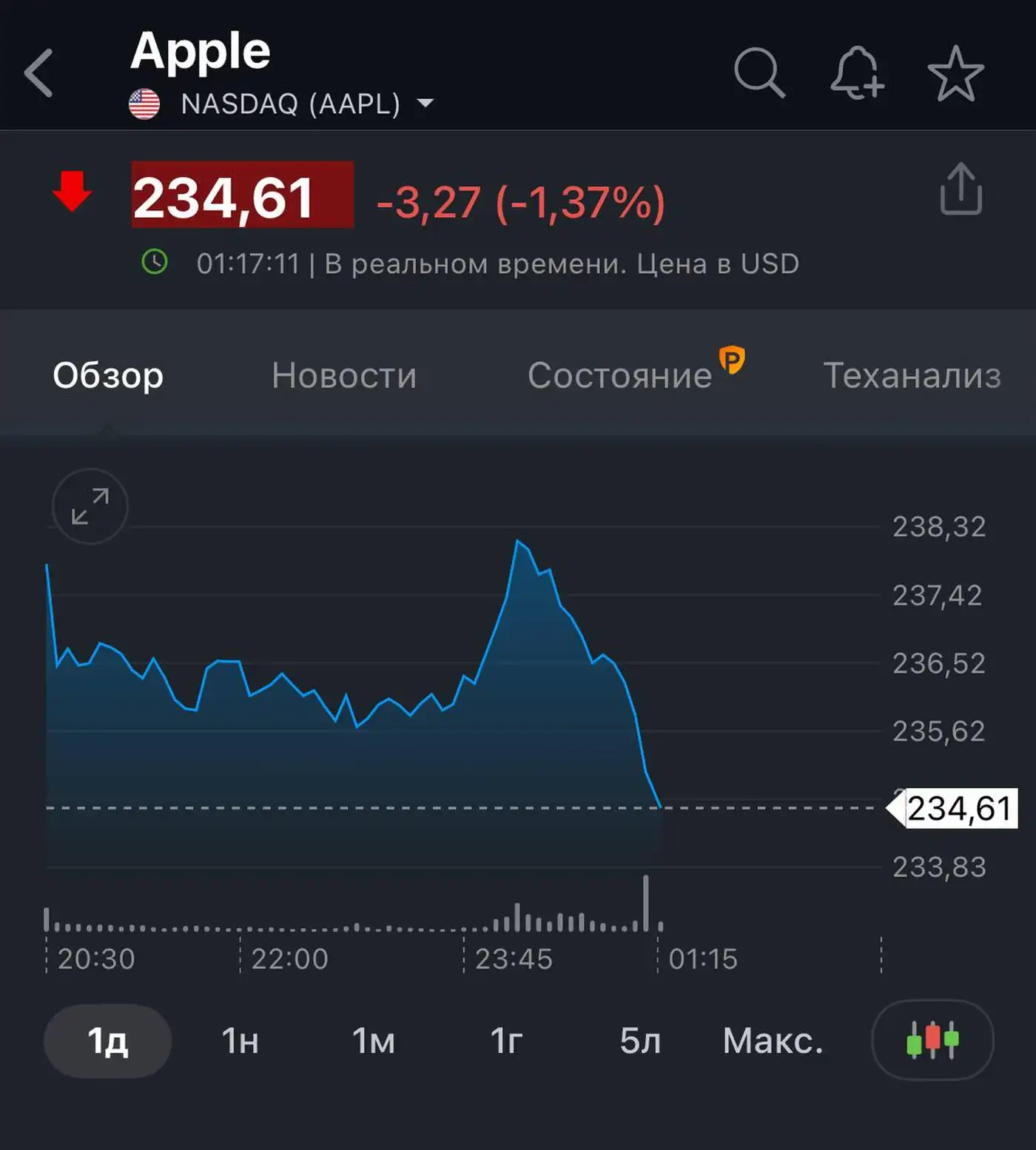Switch to the Теханализ tab

[912, 375]
